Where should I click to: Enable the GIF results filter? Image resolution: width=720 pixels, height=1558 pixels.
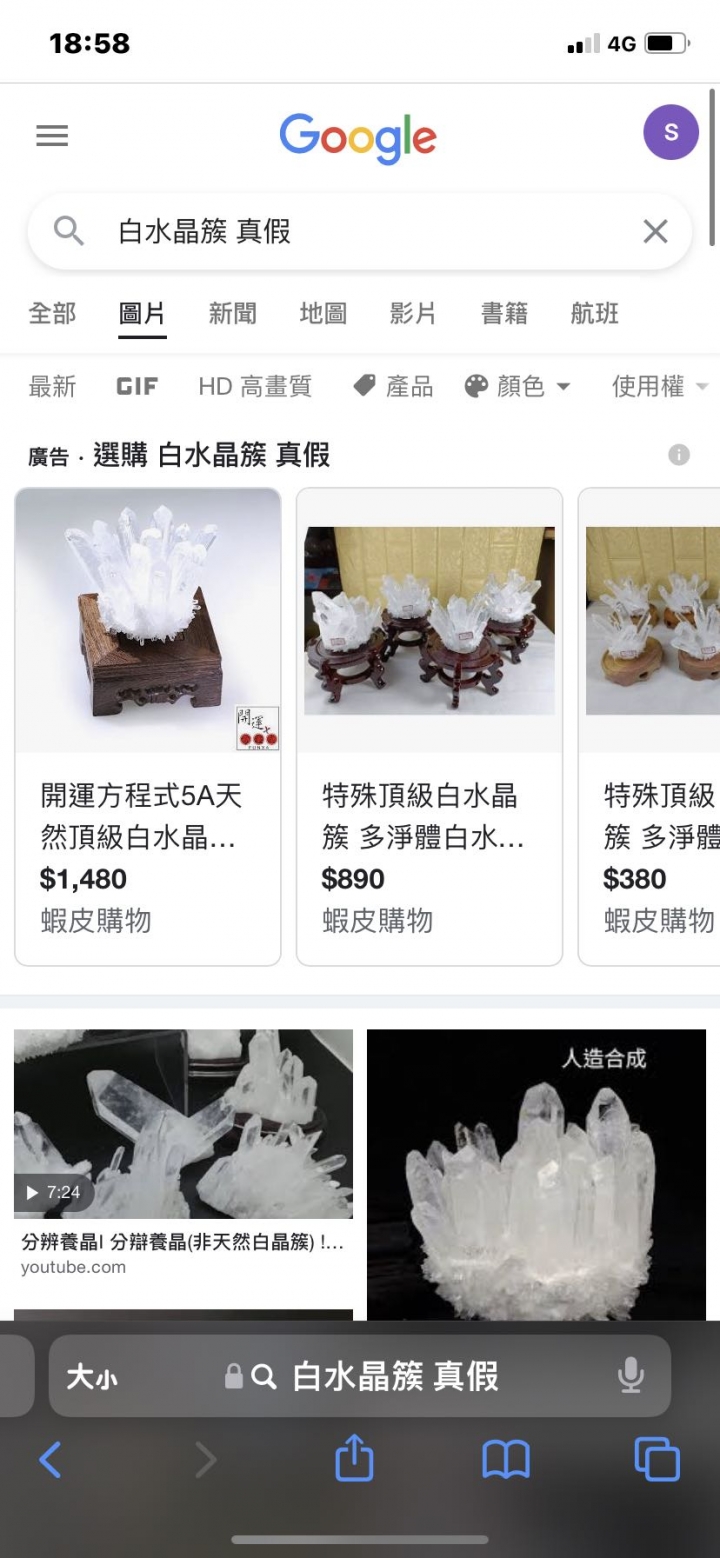137,386
